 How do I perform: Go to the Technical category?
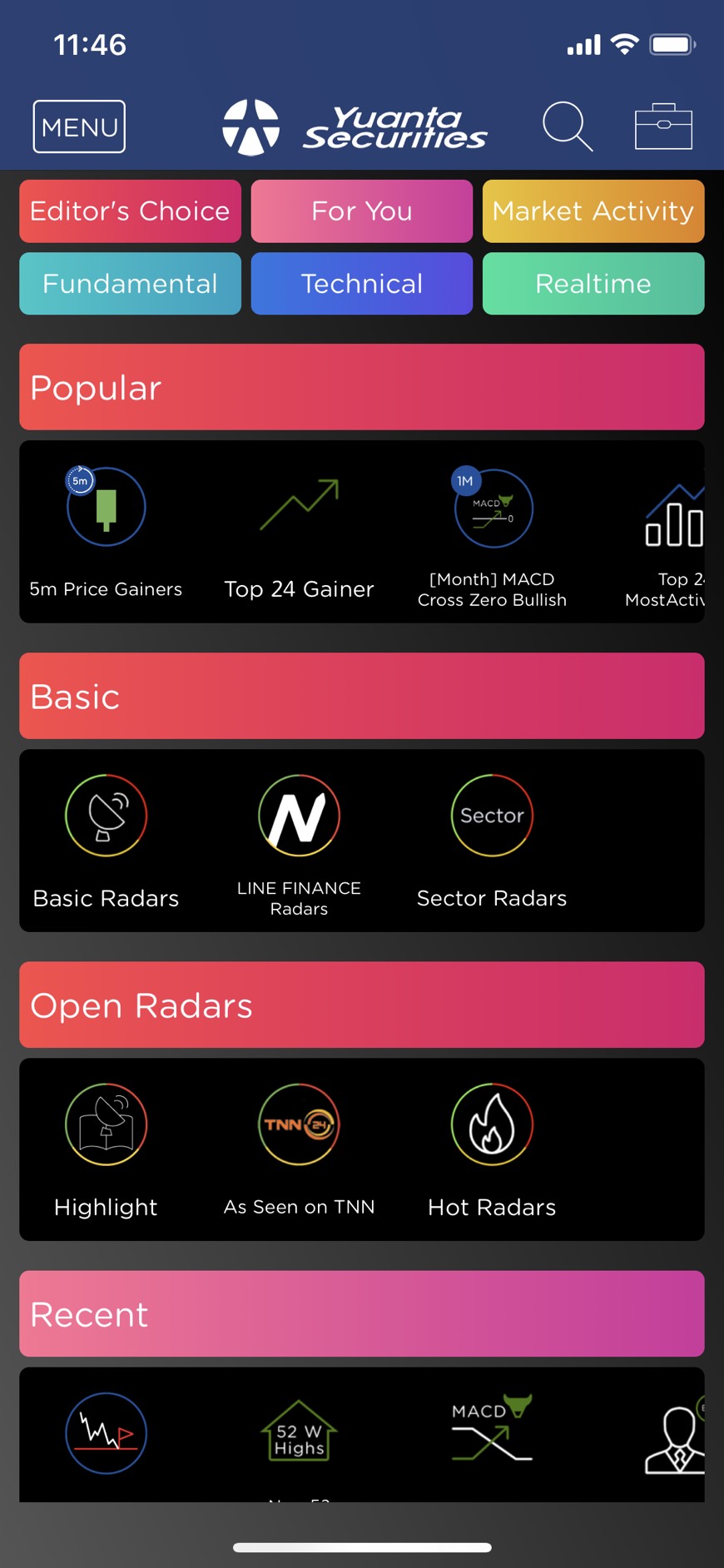click(x=361, y=284)
